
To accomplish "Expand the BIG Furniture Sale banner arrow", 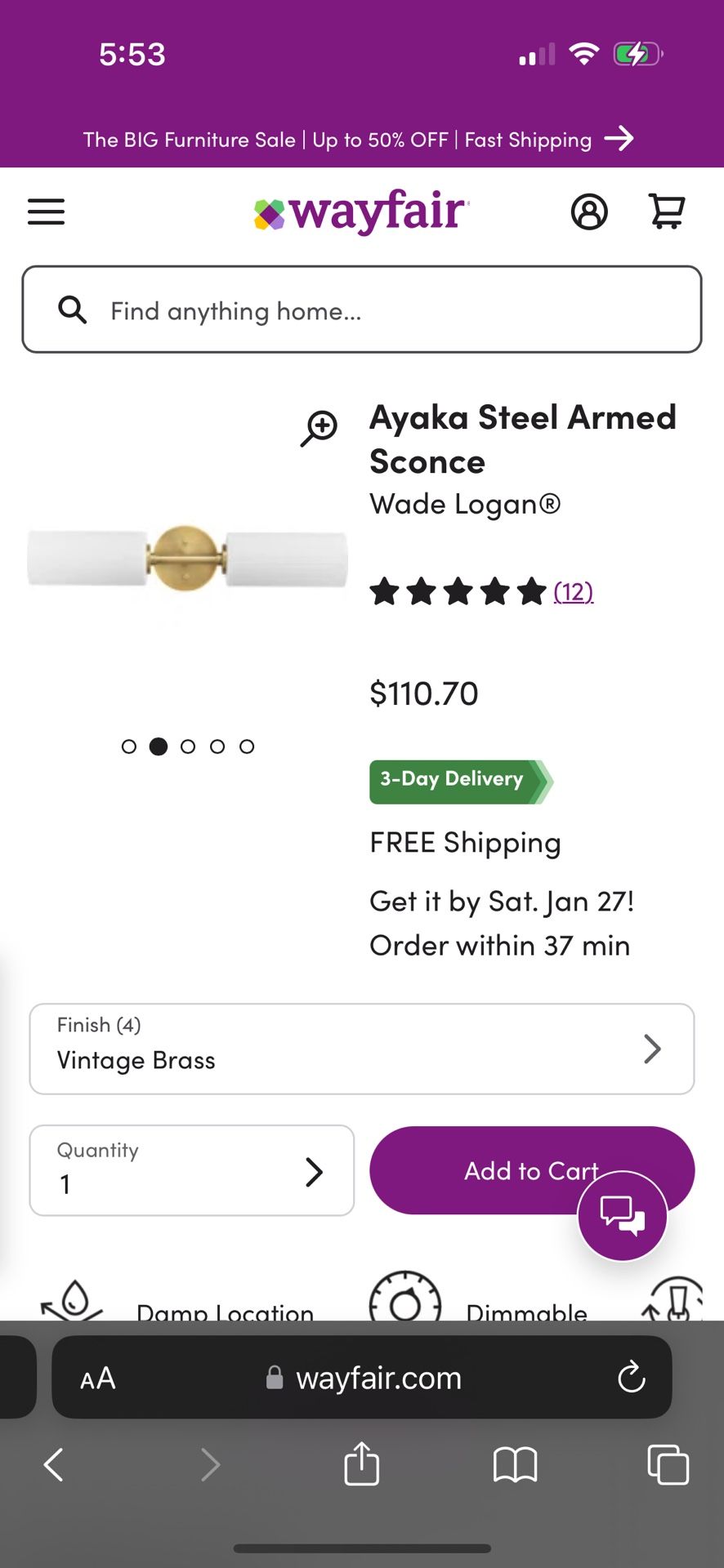I will (620, 139).
